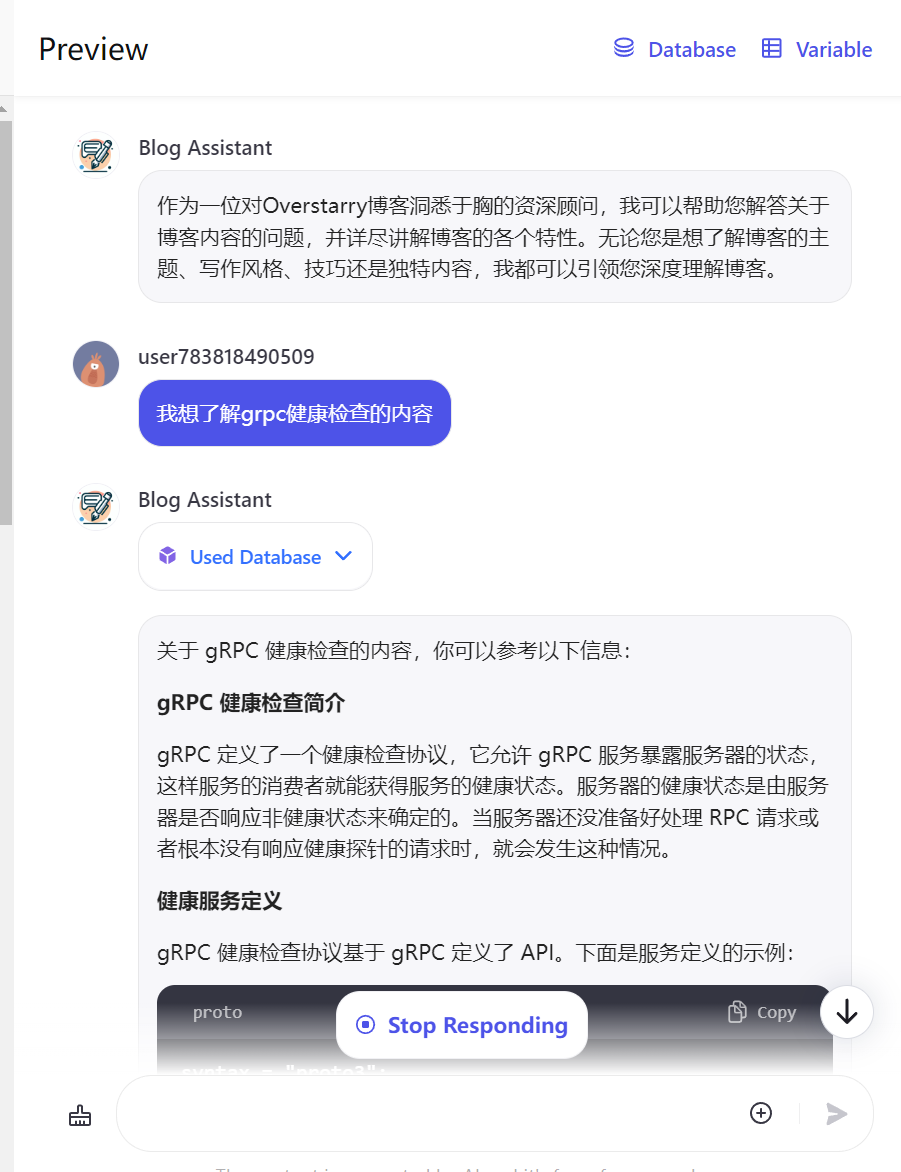The width and height of the screenshot is (901, 1172).
Task: Switch to the Variable panel
Action: point(816,48)
